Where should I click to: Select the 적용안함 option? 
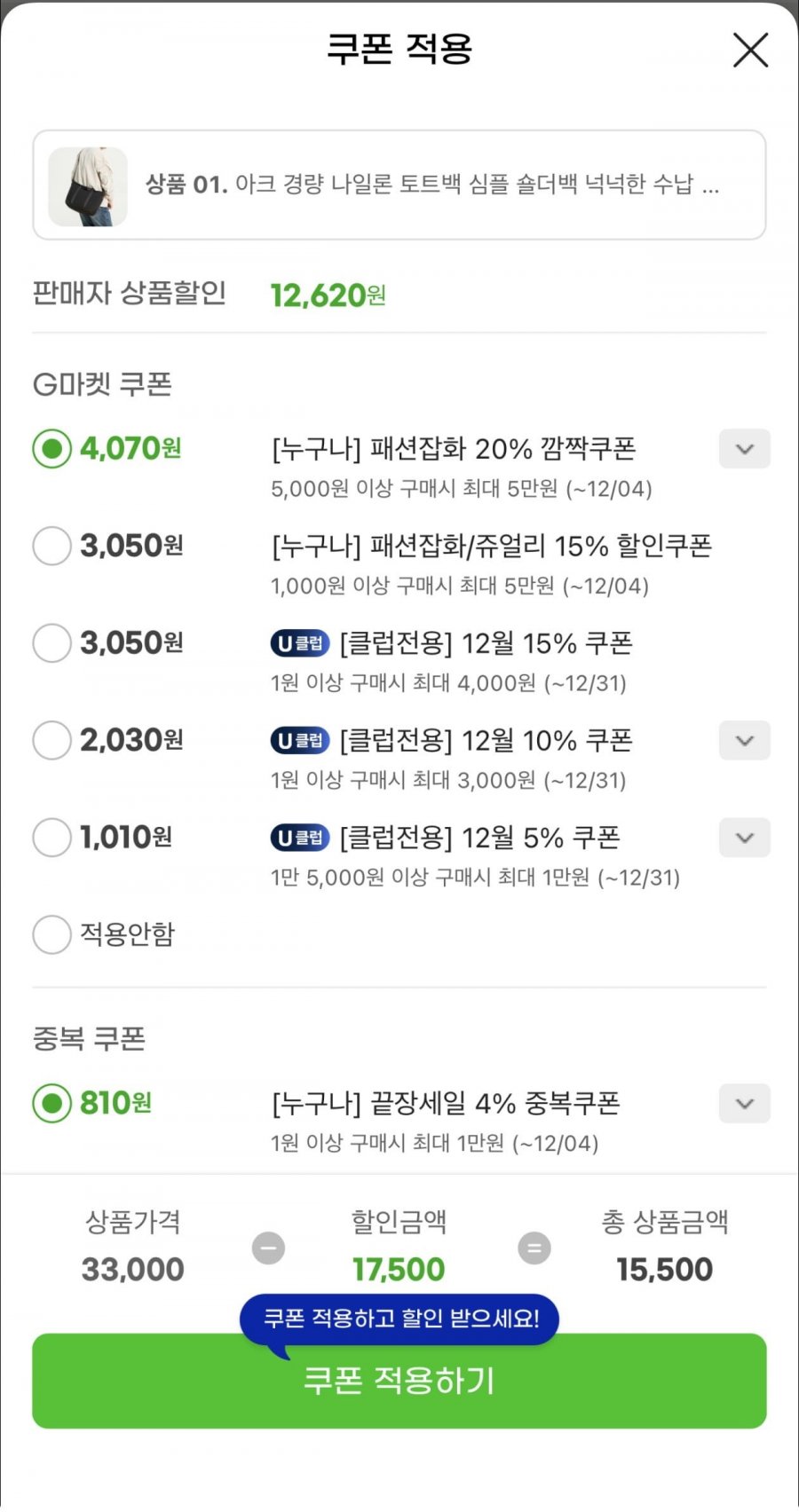pyautogui.click(x=51, y=934)
